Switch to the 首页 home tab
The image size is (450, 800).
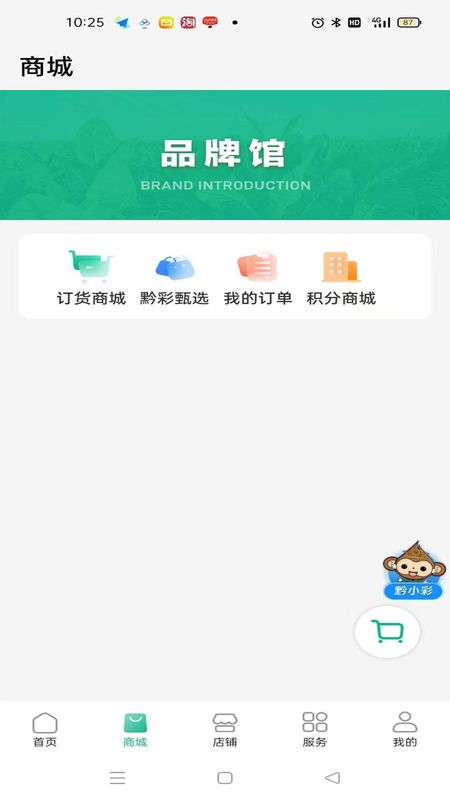45,730
